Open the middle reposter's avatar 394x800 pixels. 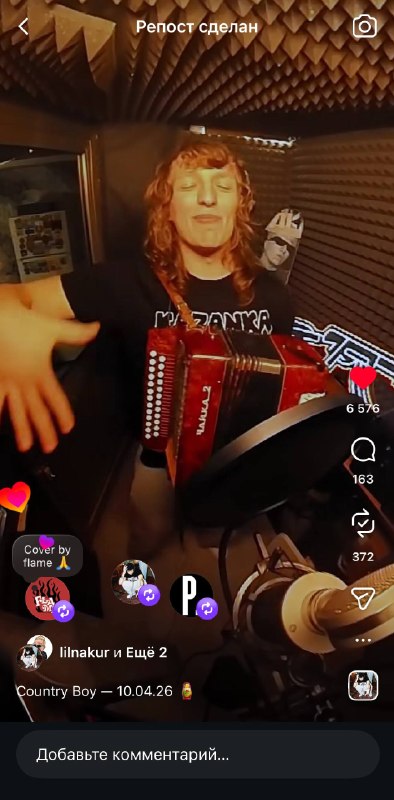[x=133, y=582]
